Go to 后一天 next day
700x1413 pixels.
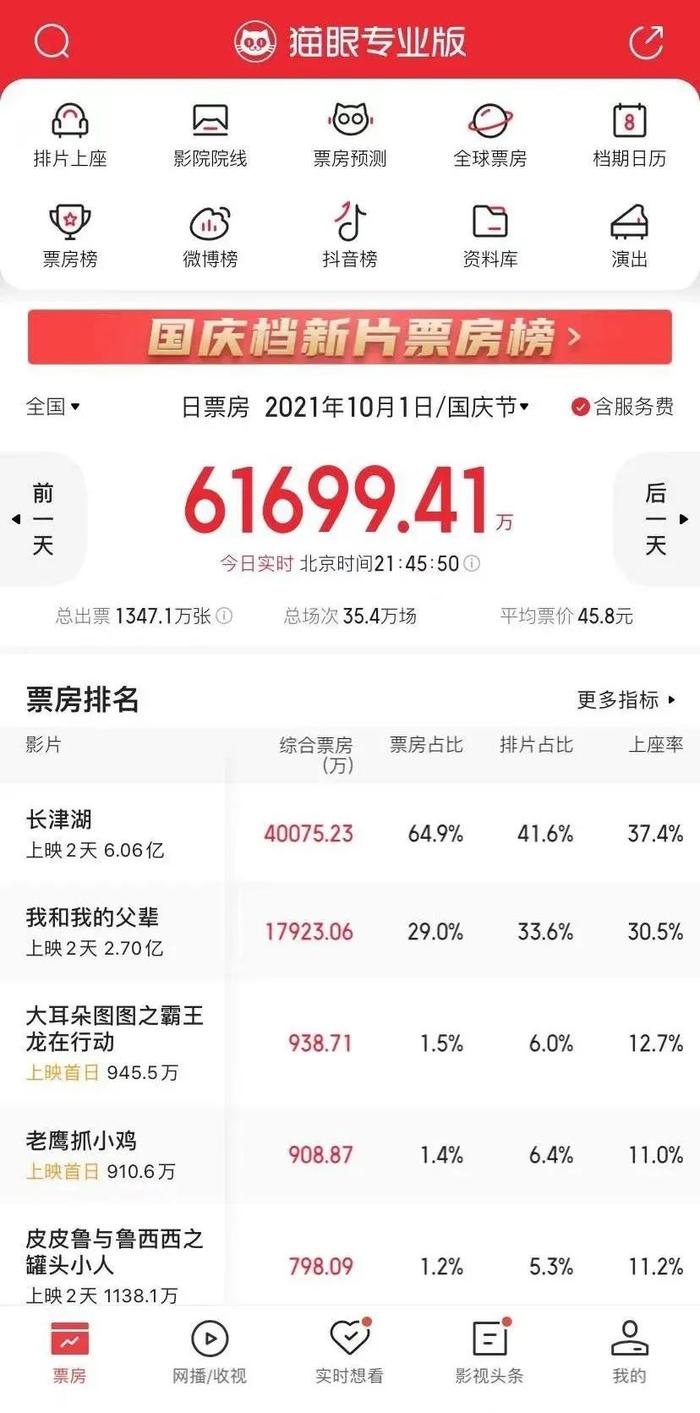tap(657, 519)
